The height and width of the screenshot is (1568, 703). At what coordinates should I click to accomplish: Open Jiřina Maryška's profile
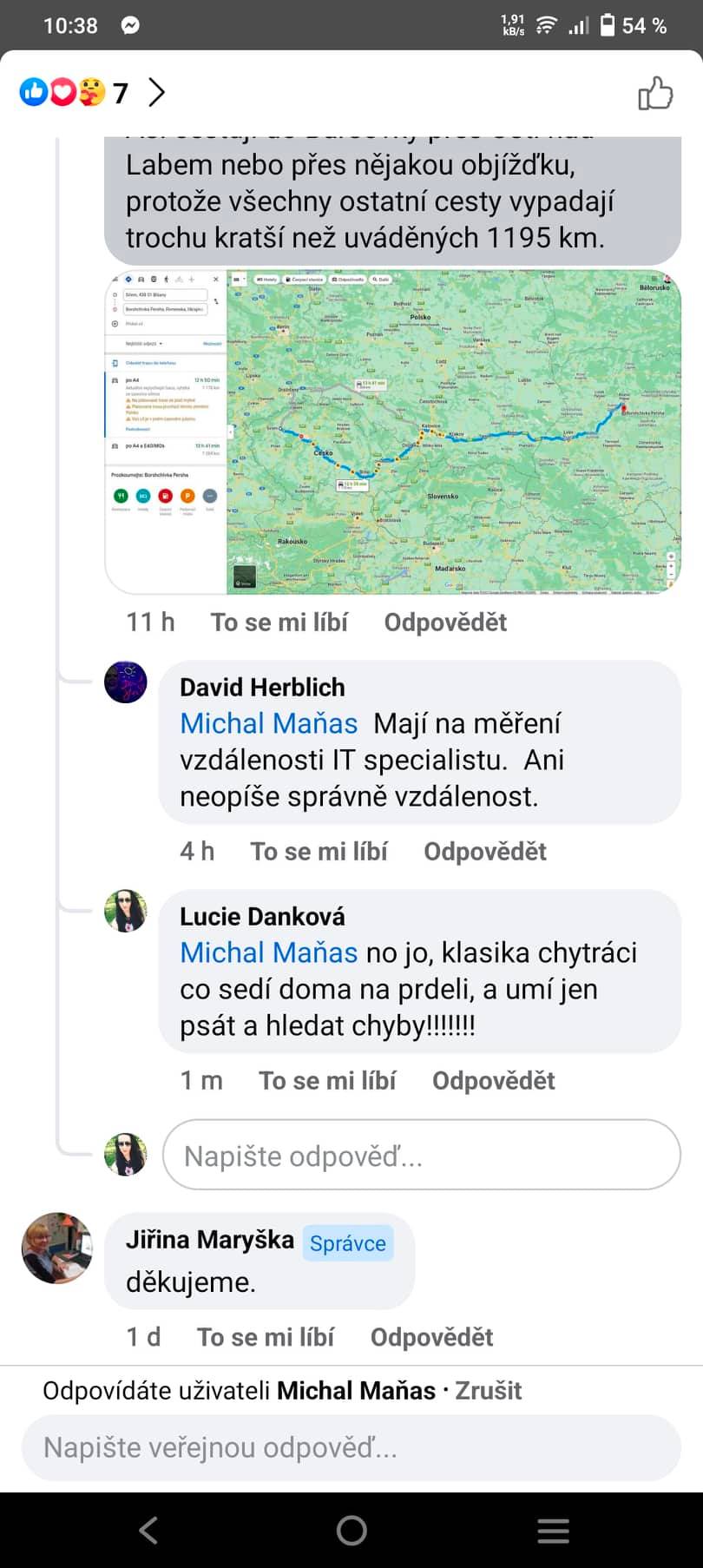(x=209, y=1240)
